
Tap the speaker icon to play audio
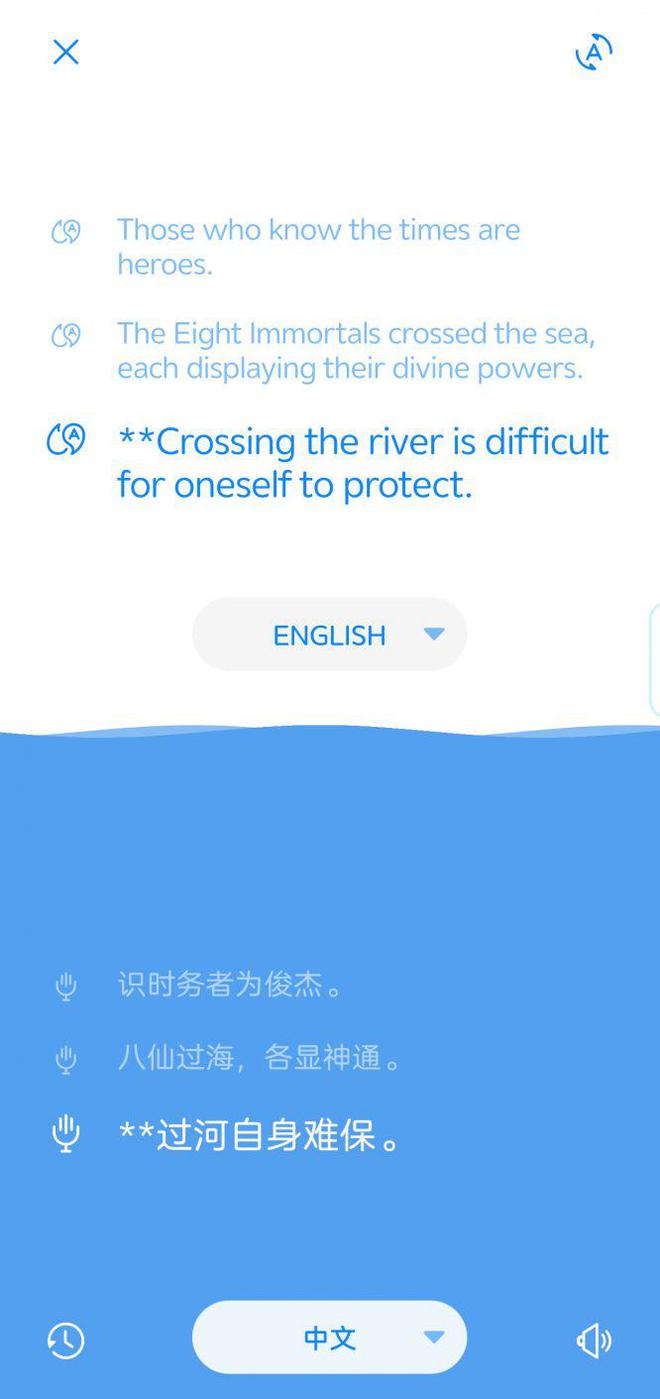[593, 1340]
